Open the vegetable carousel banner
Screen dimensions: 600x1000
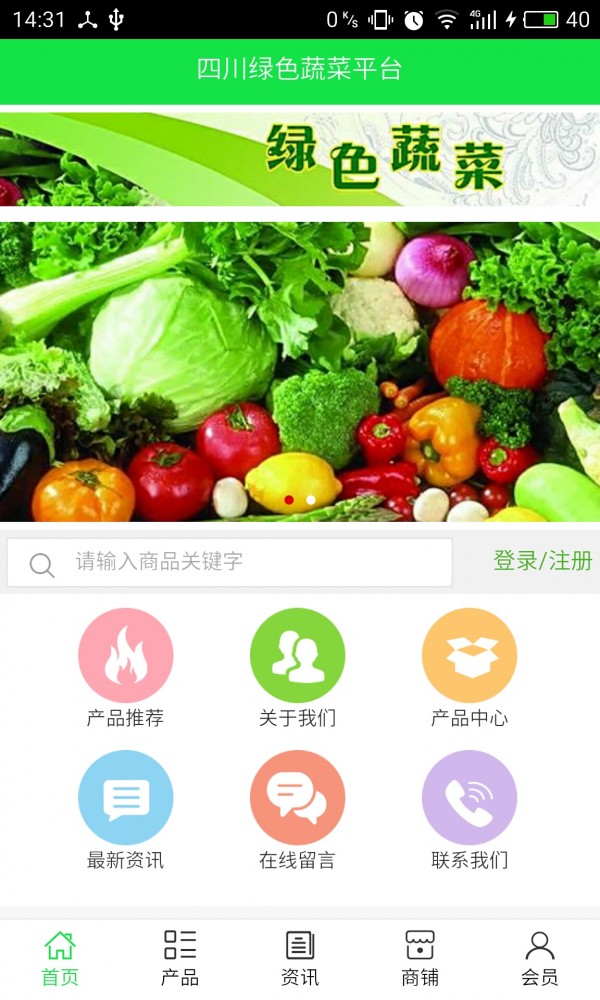pyautogui.click(x=300, y=370)
